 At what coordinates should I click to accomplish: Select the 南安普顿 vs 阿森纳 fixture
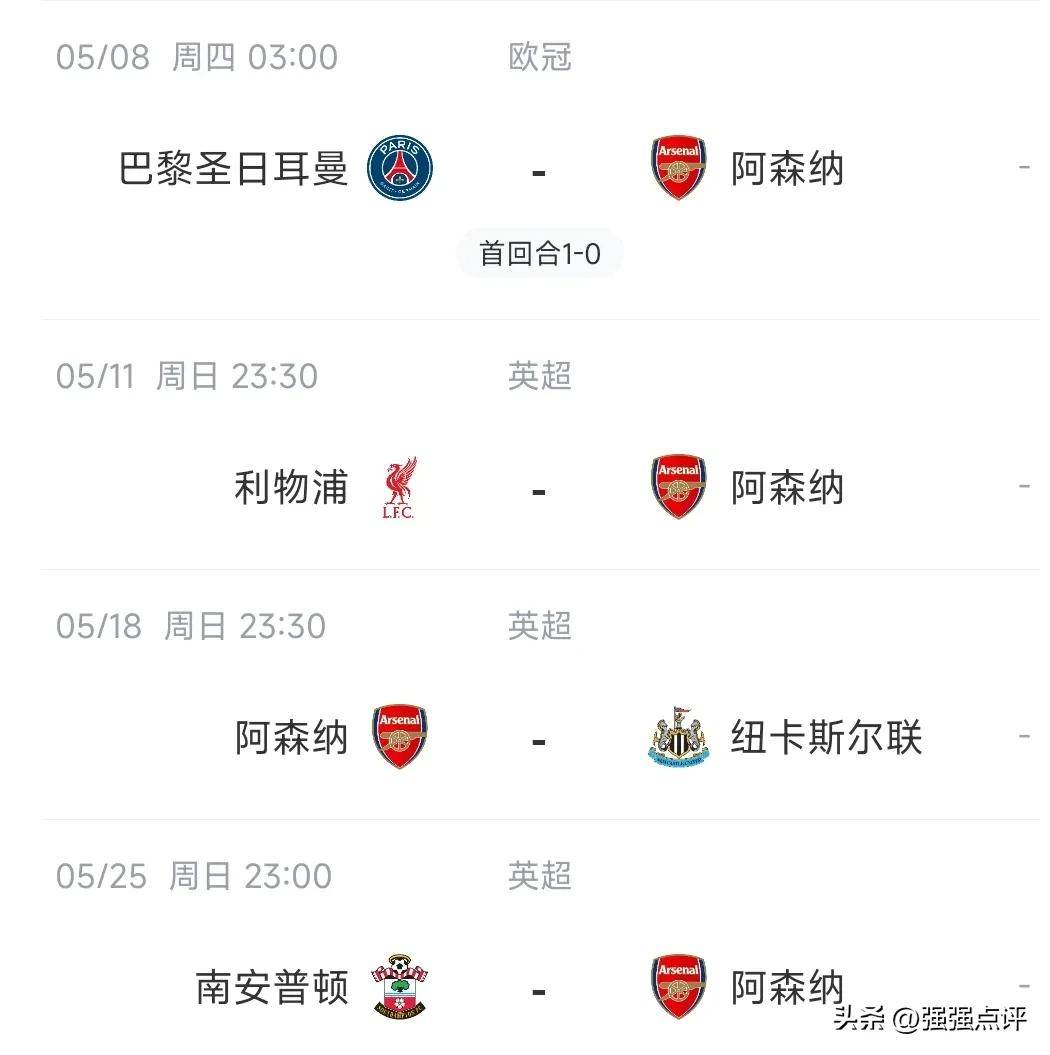538,988
